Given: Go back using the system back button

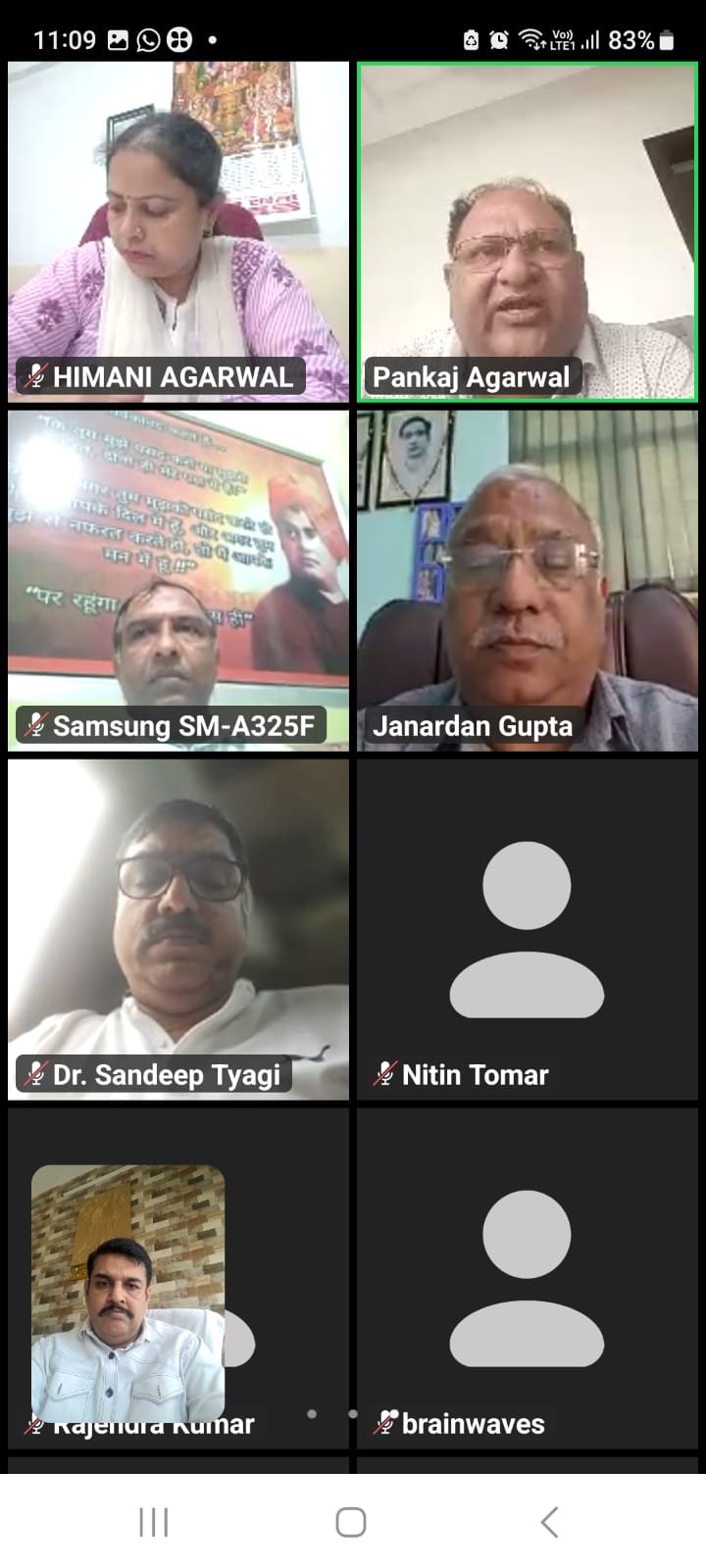Looking at the screenshot, I should click(x=550, y=1522).
